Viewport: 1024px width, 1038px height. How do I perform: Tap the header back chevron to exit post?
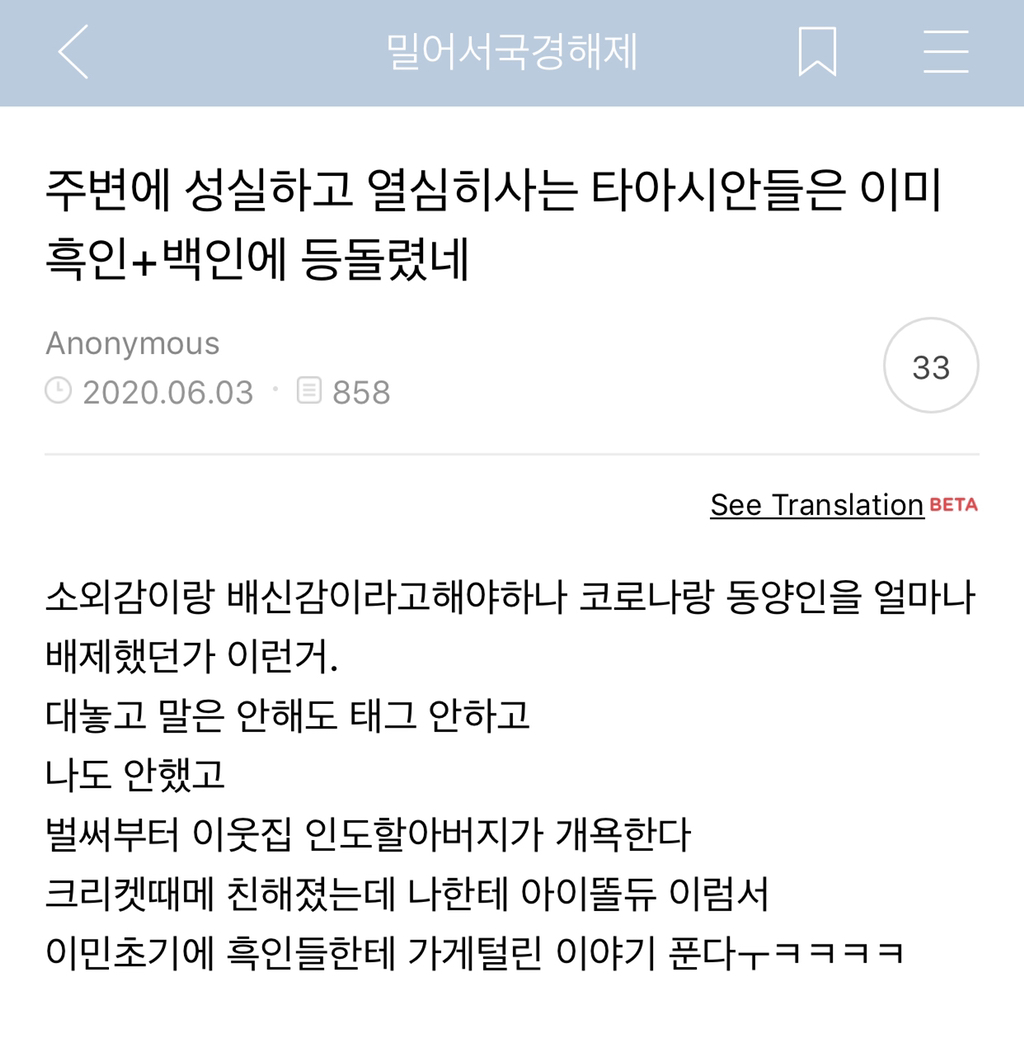tap(74, 50)
